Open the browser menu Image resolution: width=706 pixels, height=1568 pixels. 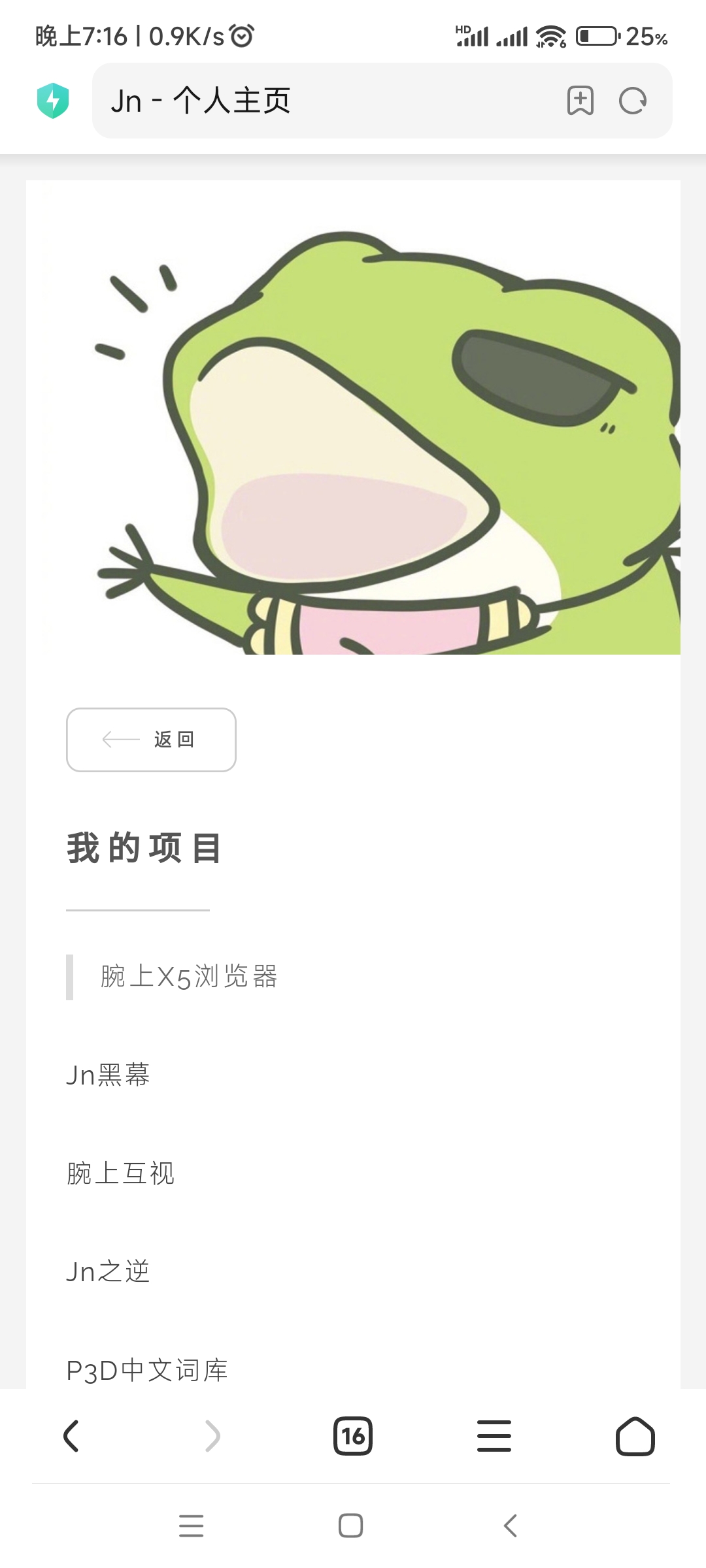(x=494, y=1436)
